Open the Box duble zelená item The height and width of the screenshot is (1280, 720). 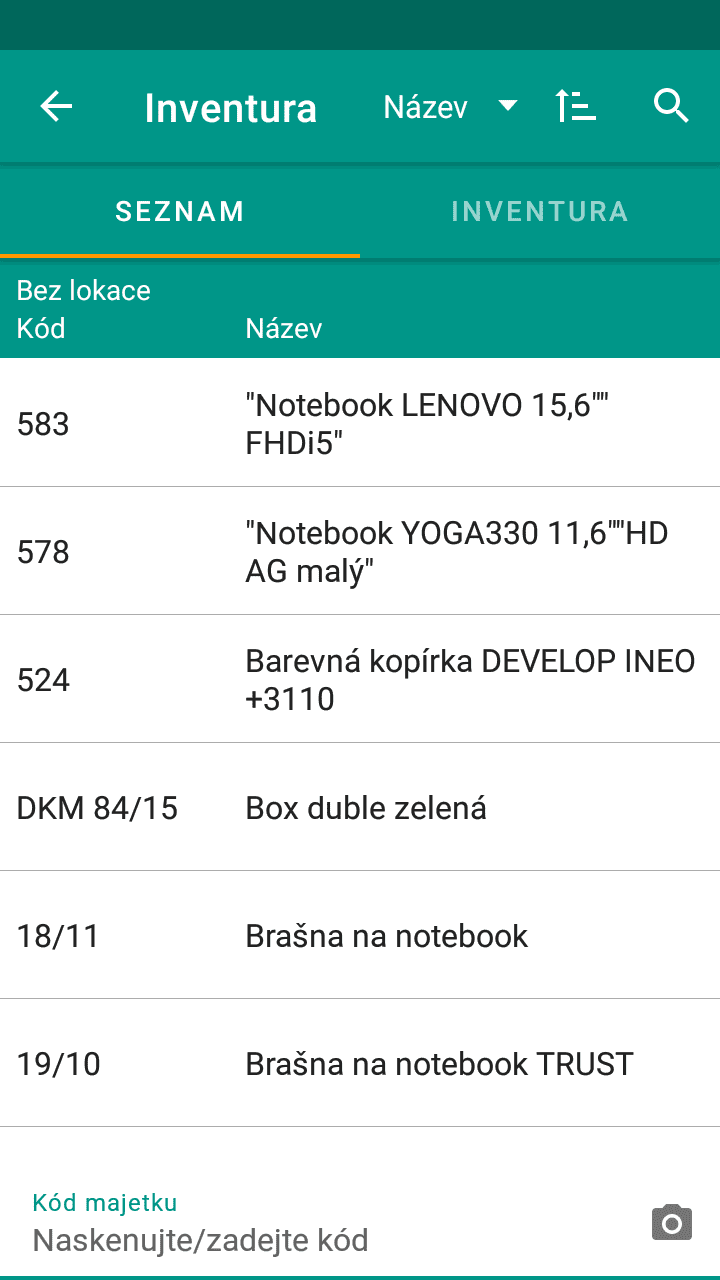(x=360, y=808)
